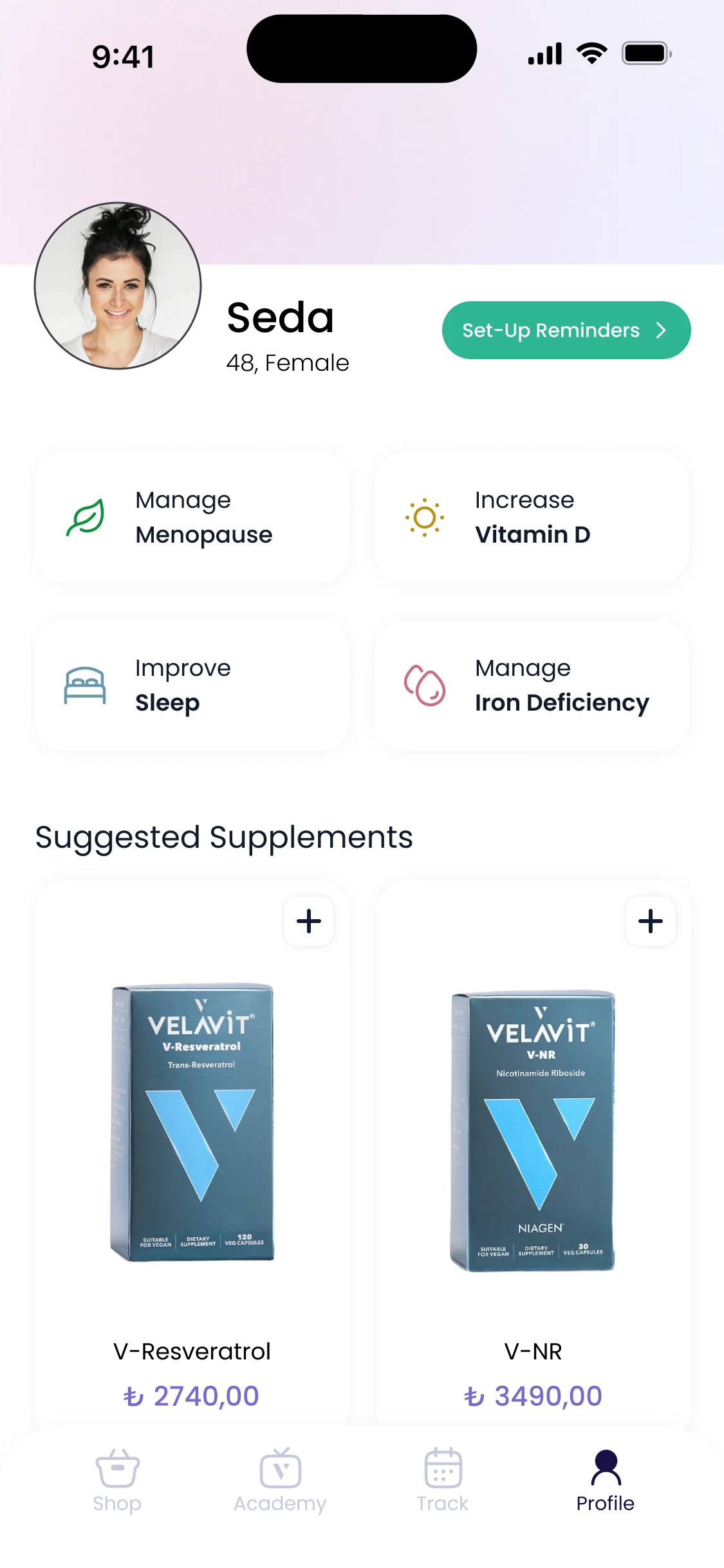Open the Manage Menopause goal card
The image size is (724, 1568).
coord(192,518)
